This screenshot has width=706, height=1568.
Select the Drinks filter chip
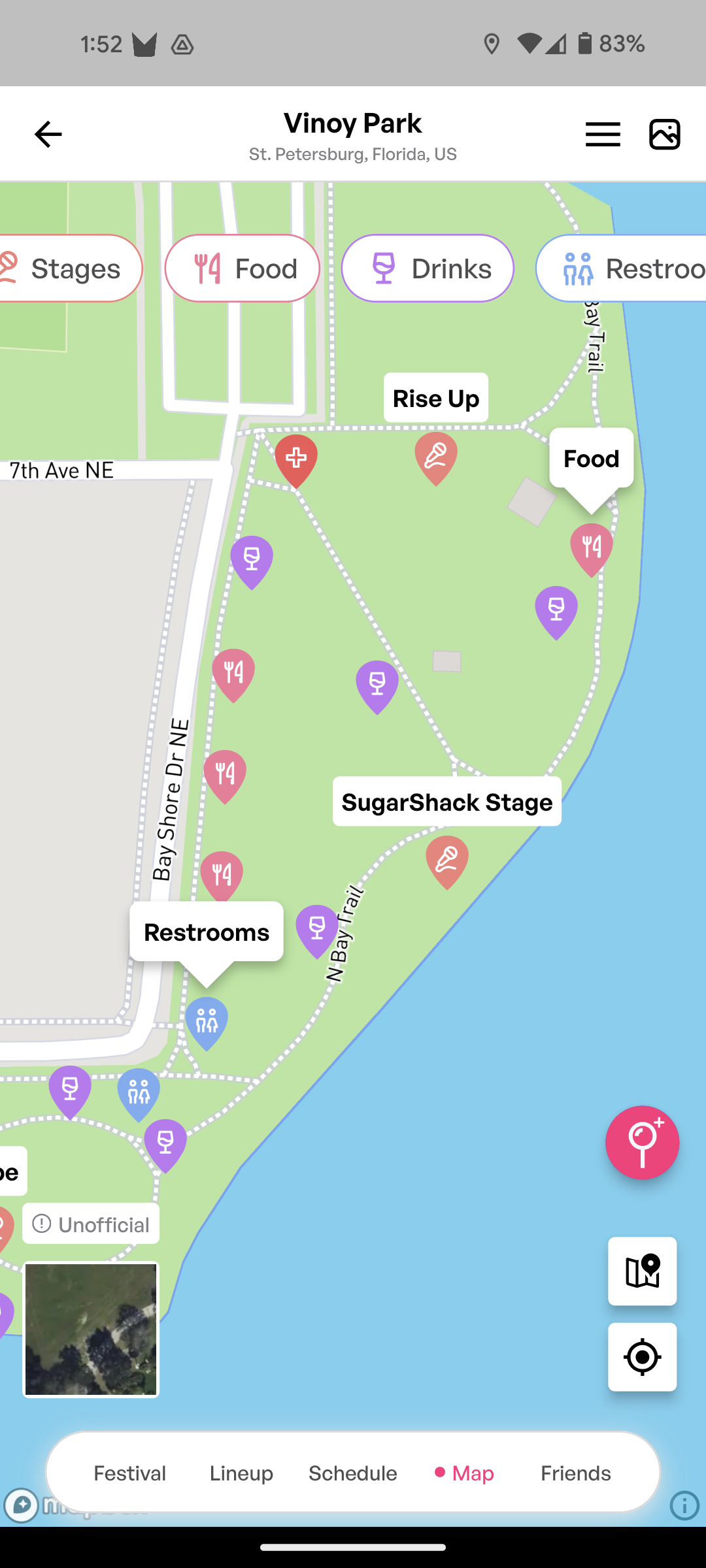tap(428, 269)
